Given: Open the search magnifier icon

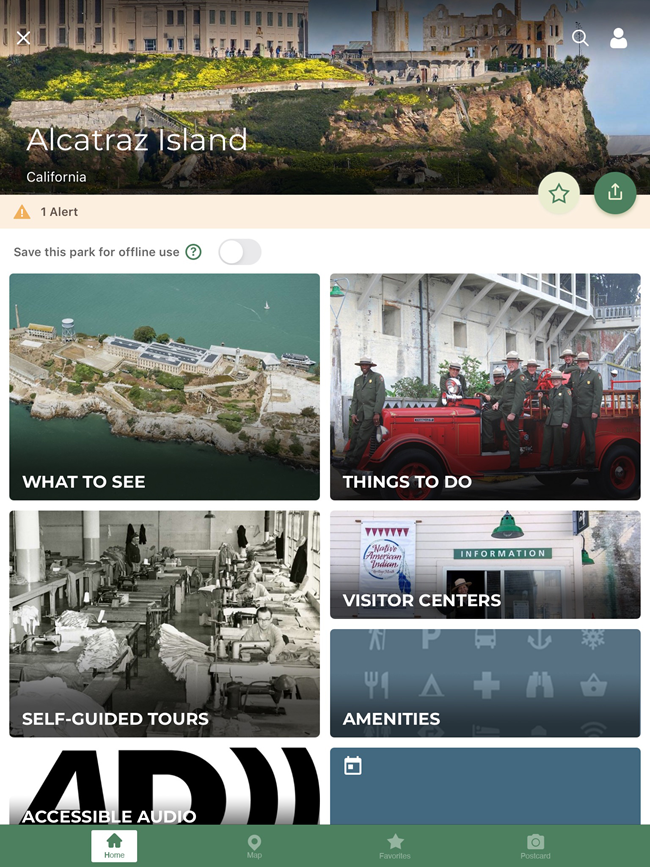Looking at the screenshot, I should click(580, 38).
